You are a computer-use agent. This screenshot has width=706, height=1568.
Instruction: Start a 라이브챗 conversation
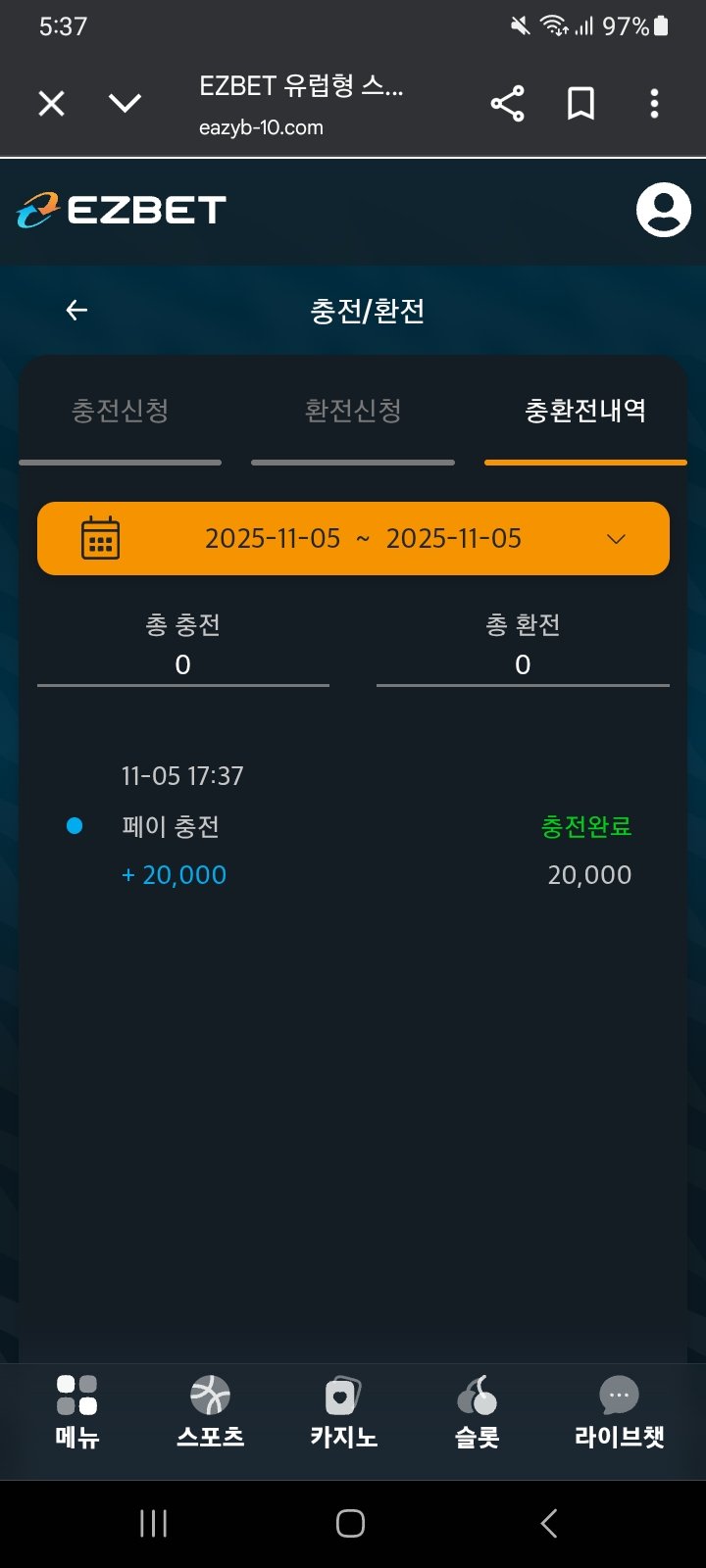(x=619, y=1411)
